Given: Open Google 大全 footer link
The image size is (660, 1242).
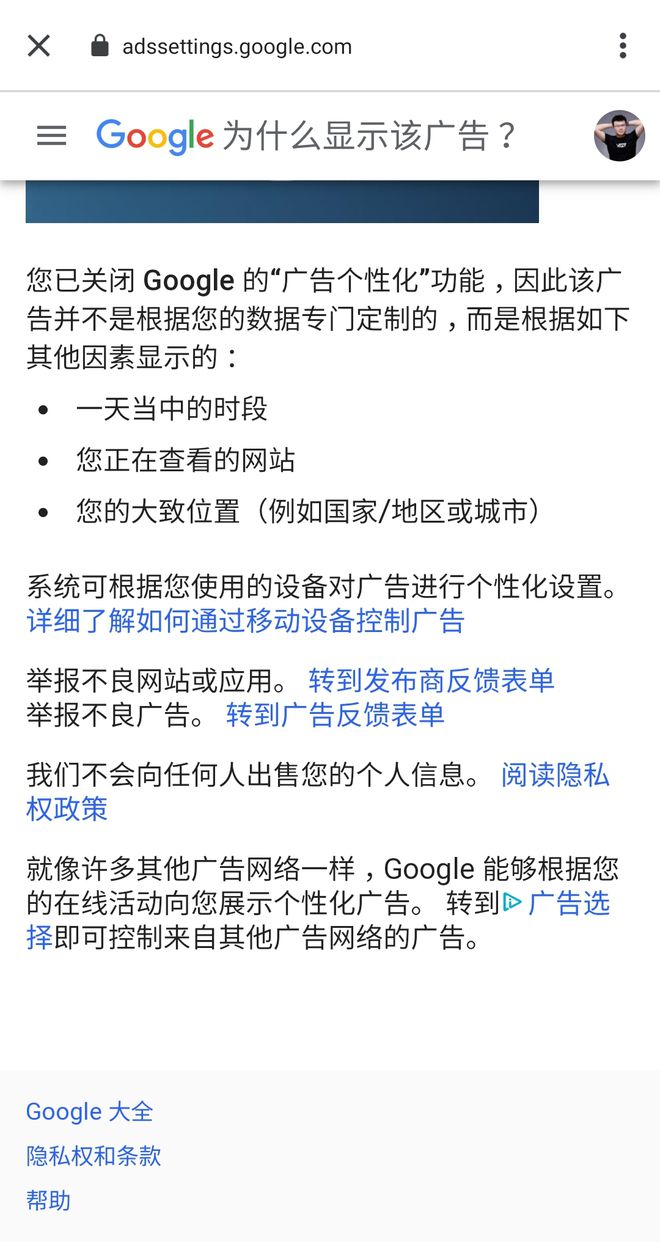Looking at the screenshot, I should point(90,1112).
